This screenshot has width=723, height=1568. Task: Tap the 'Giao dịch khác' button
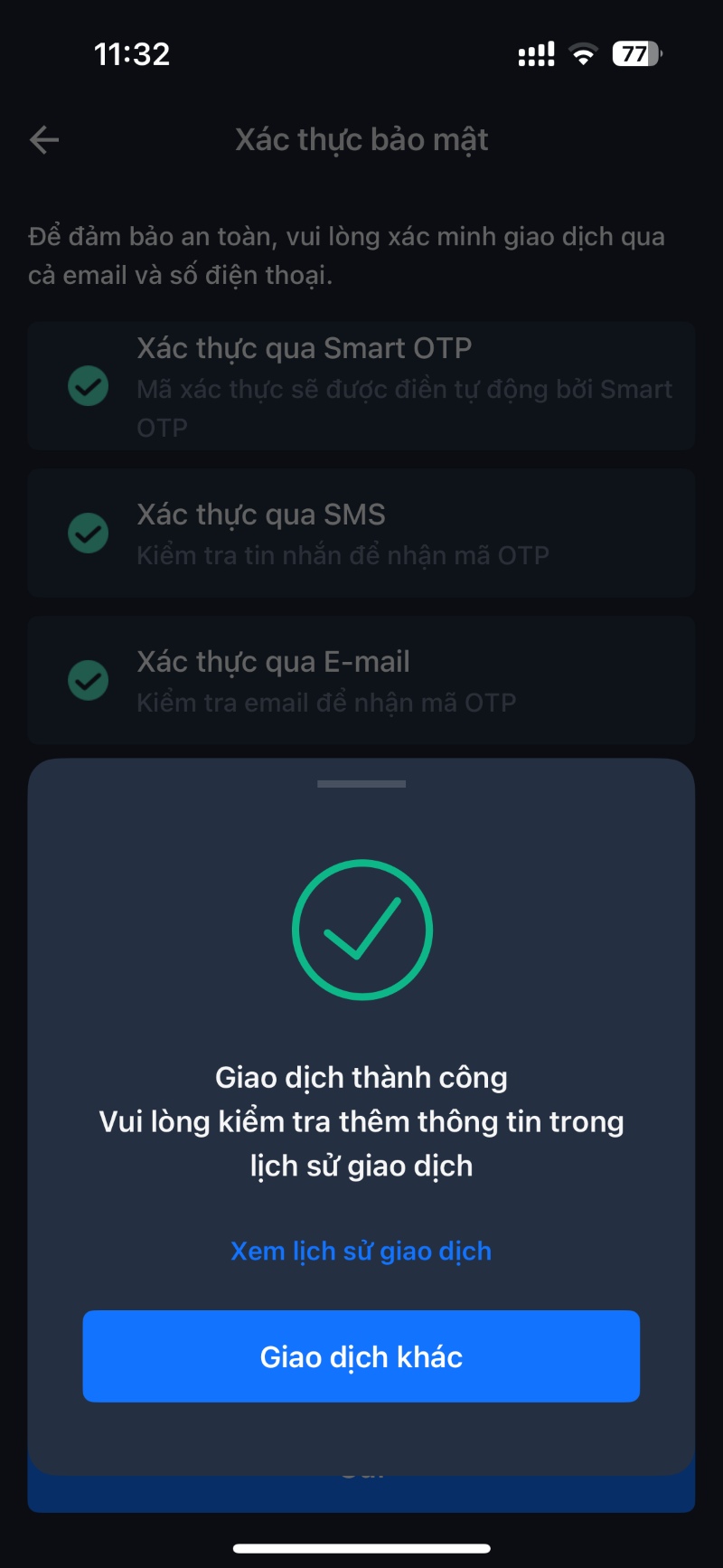pyautogui.click(x=361, y=1356)
